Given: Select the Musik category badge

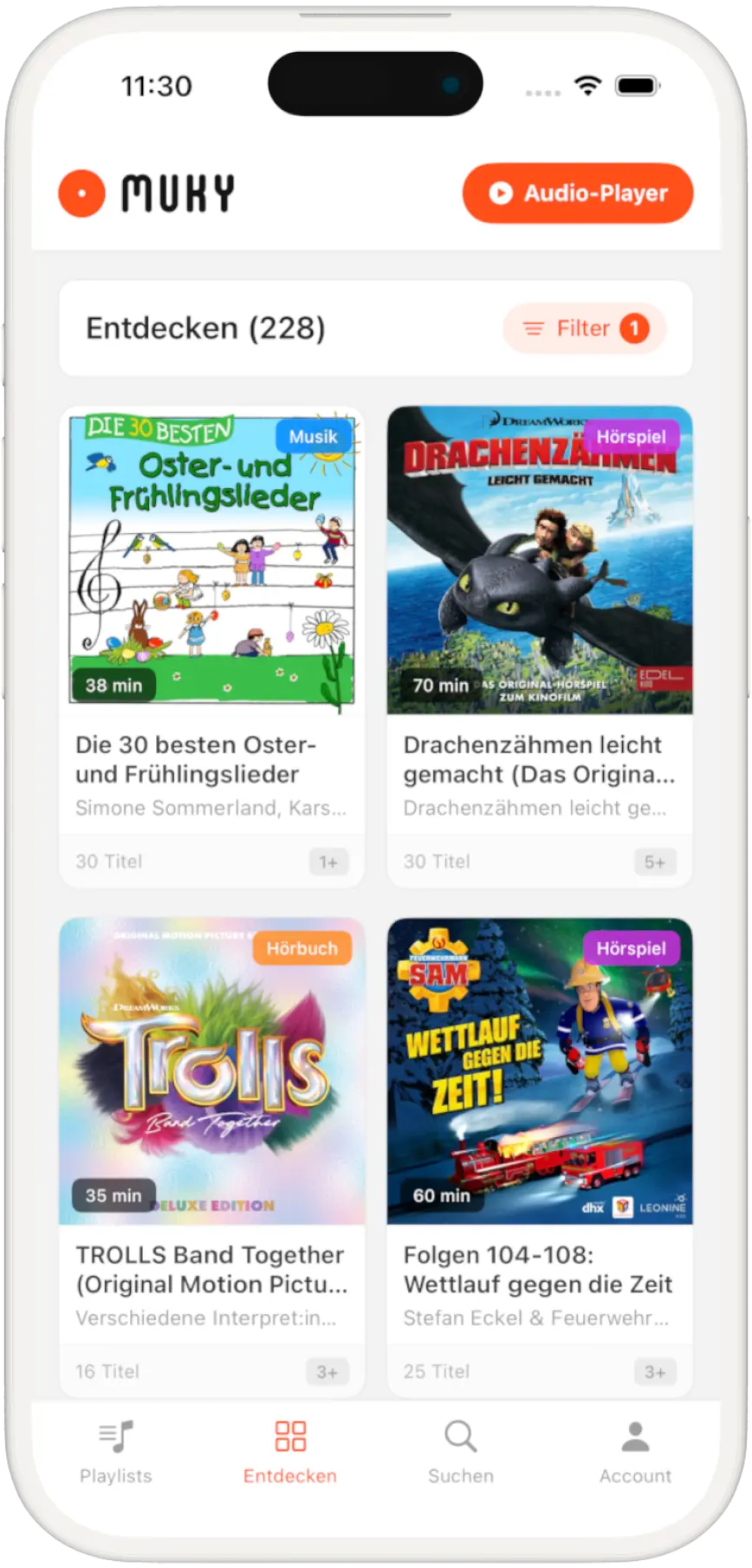Looking at the screenshot, I should 314,437.
